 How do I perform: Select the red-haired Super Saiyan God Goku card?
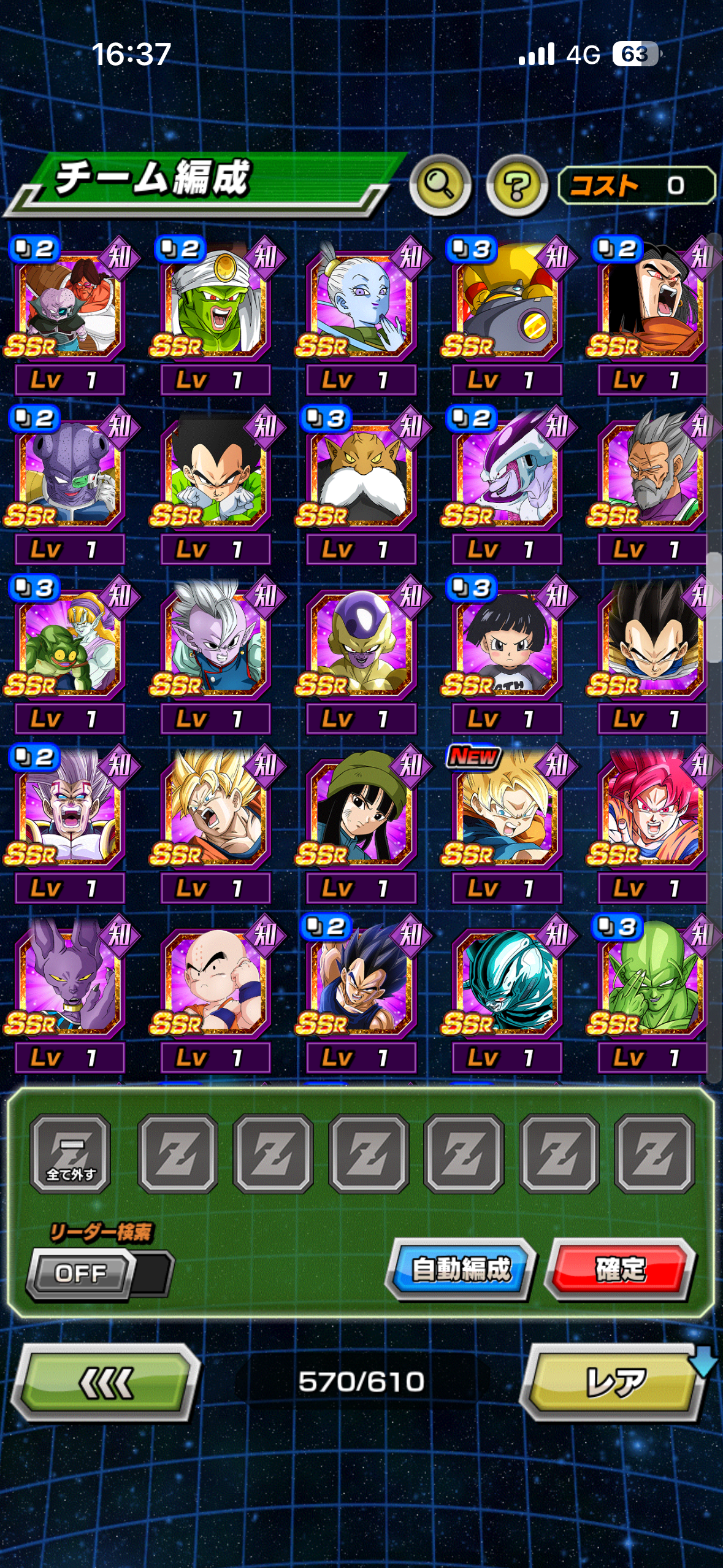pos(650,810)
